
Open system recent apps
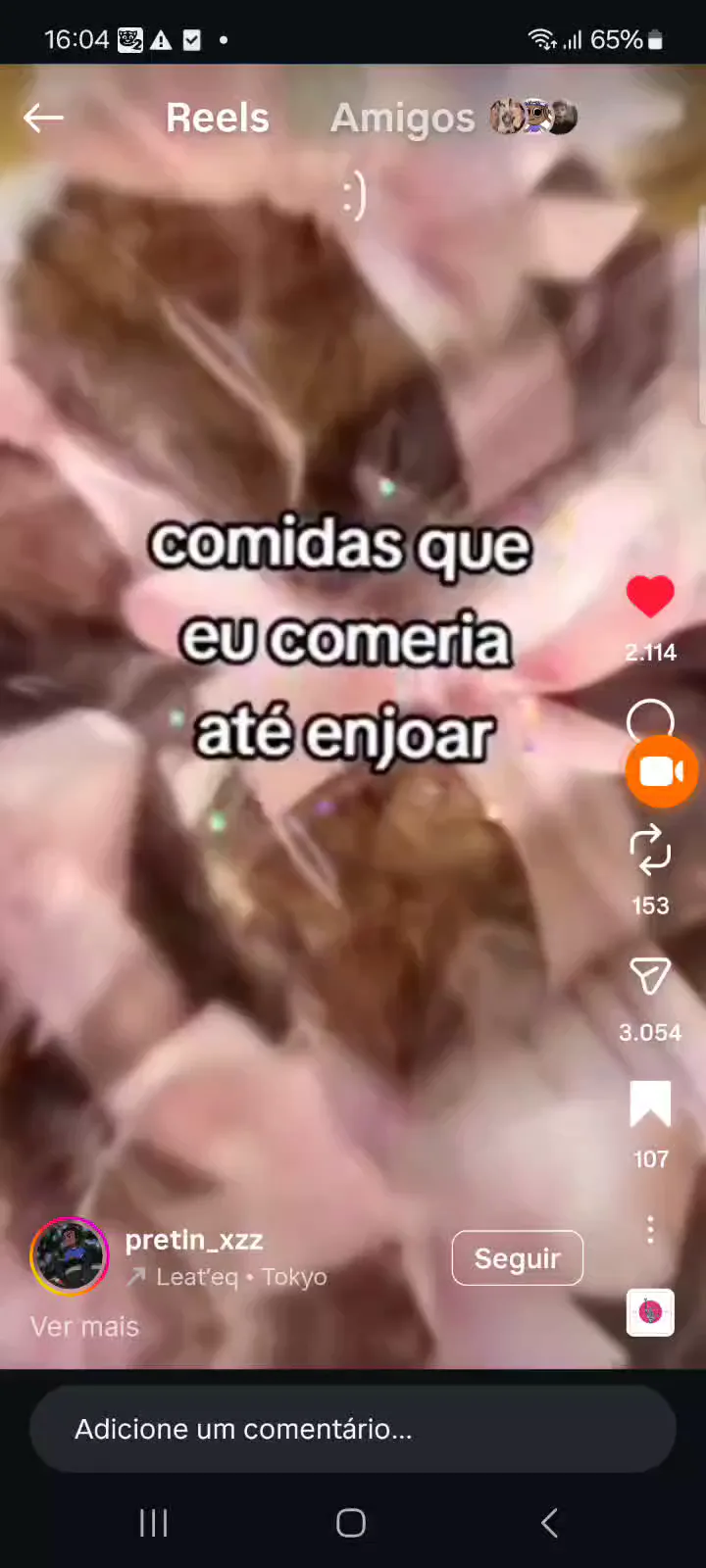click(x=154, y=1523)
